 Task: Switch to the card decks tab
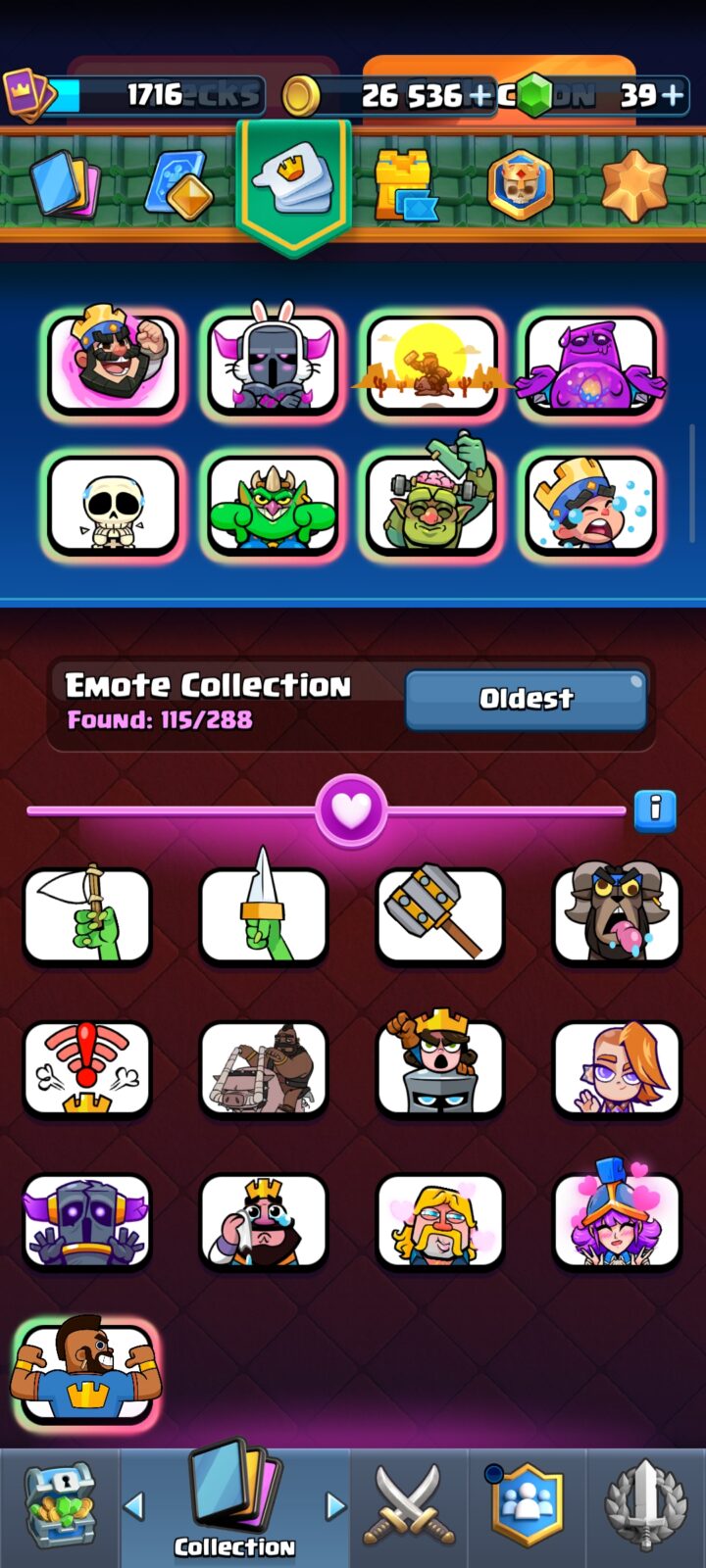point(64,183)
